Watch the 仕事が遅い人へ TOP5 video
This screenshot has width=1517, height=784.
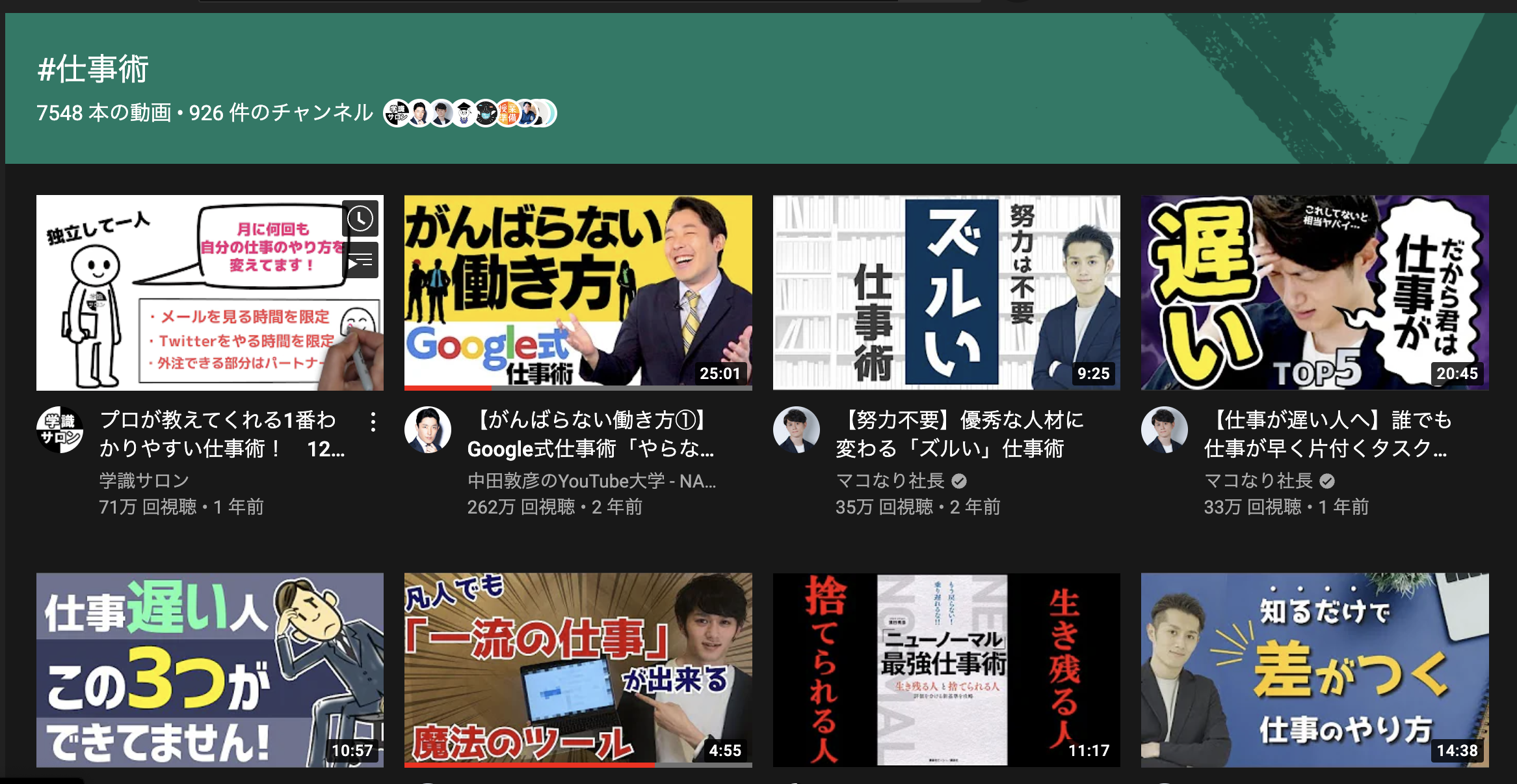pos(1314,293)
